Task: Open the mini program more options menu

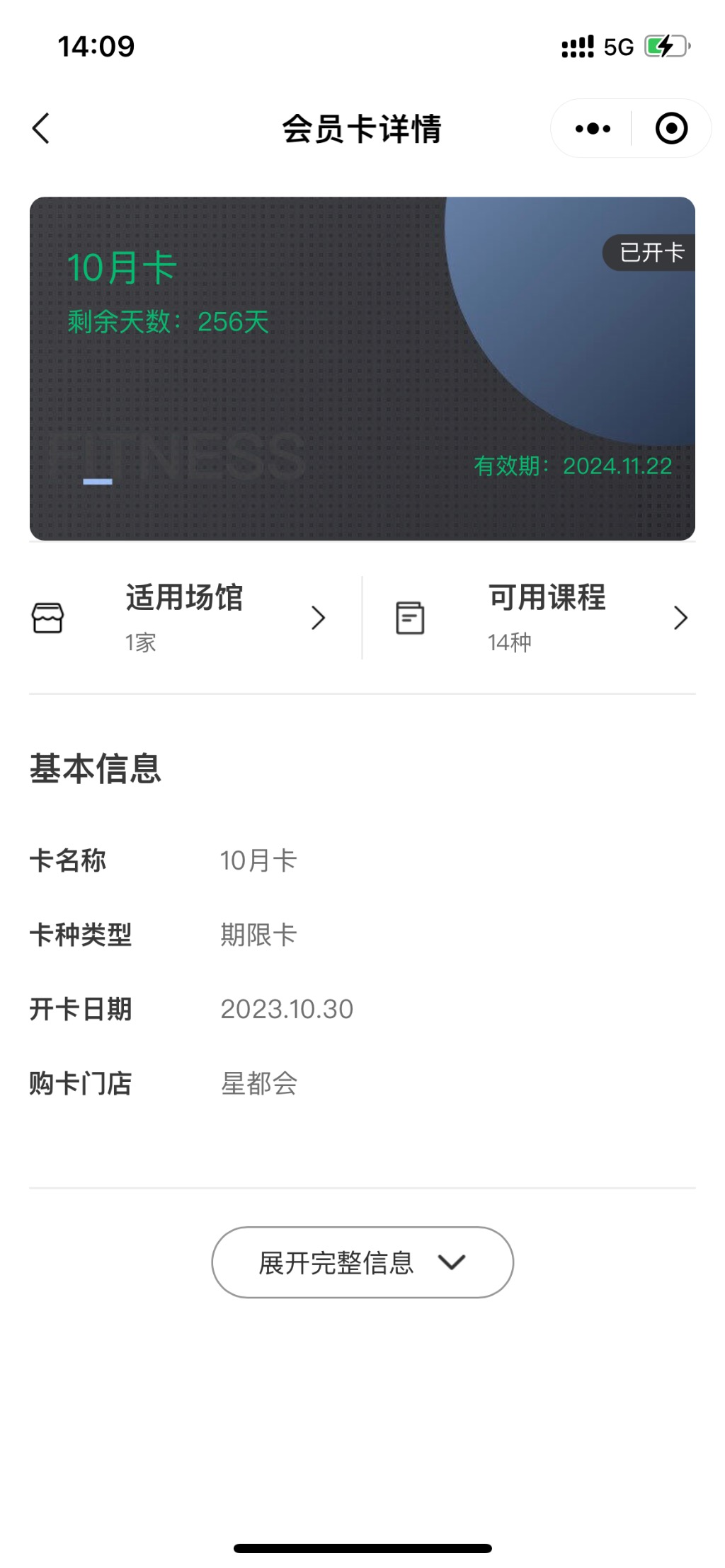Action: (x=593, y=129)
